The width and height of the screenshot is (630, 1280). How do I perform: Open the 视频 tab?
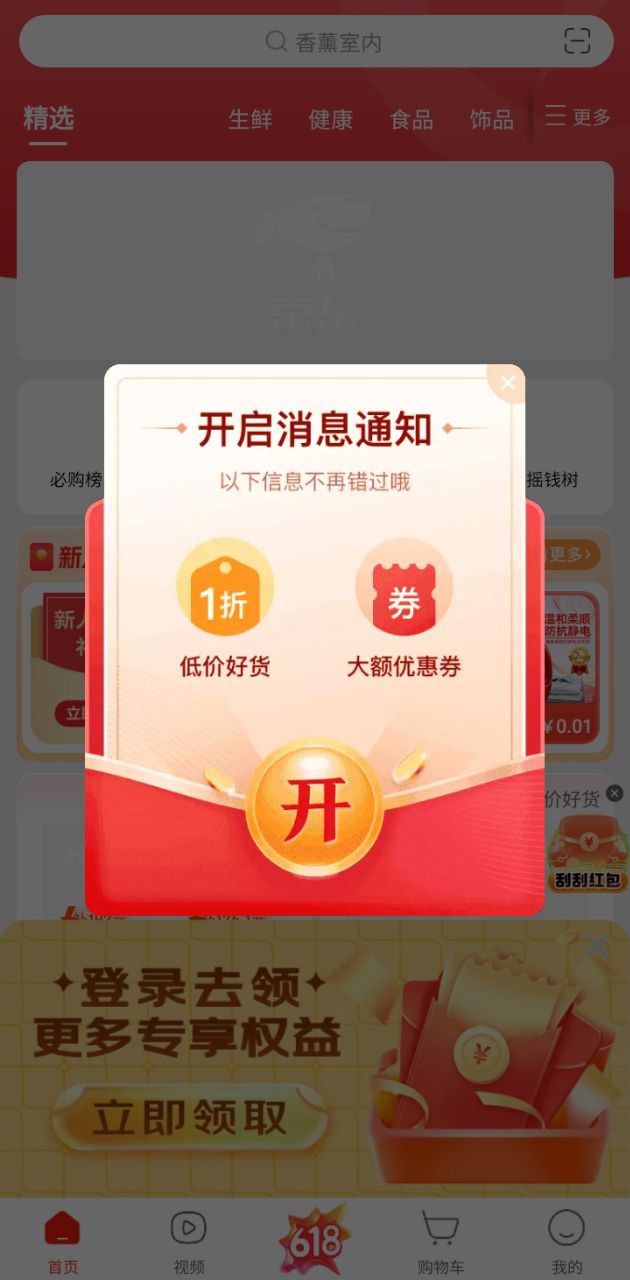(x=188, y=1240)
